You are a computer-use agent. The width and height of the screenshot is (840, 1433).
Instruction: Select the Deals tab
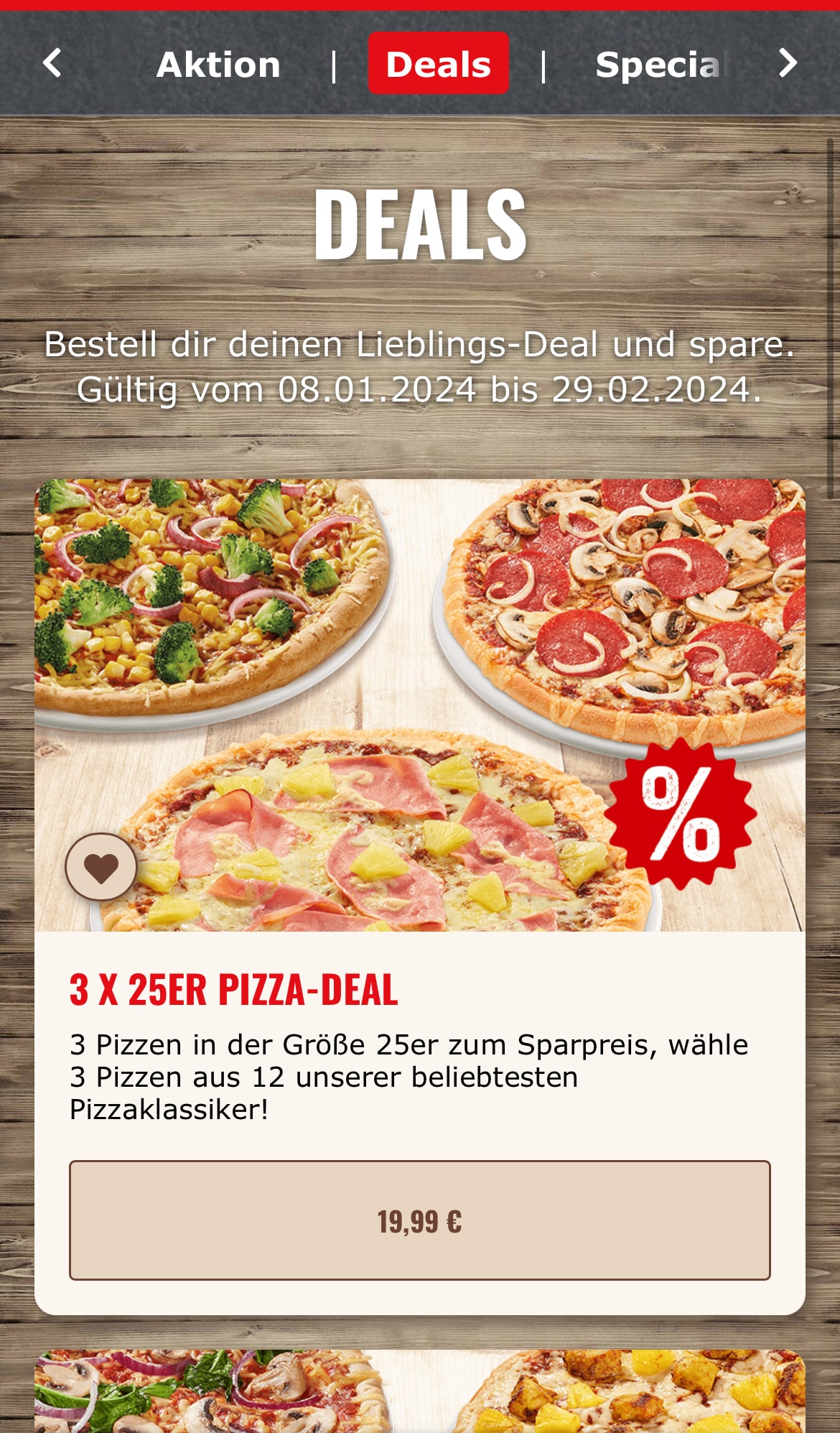click(x=438, y=64)
